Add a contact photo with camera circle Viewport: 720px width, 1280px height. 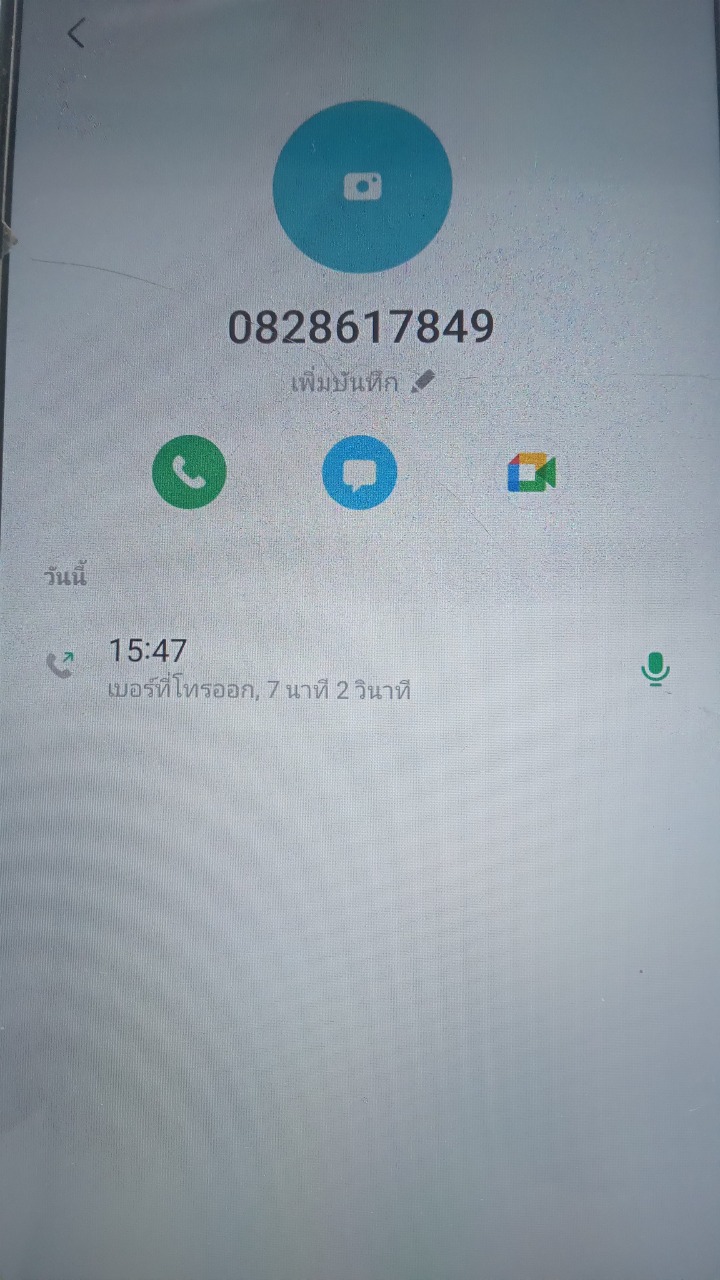362,186
